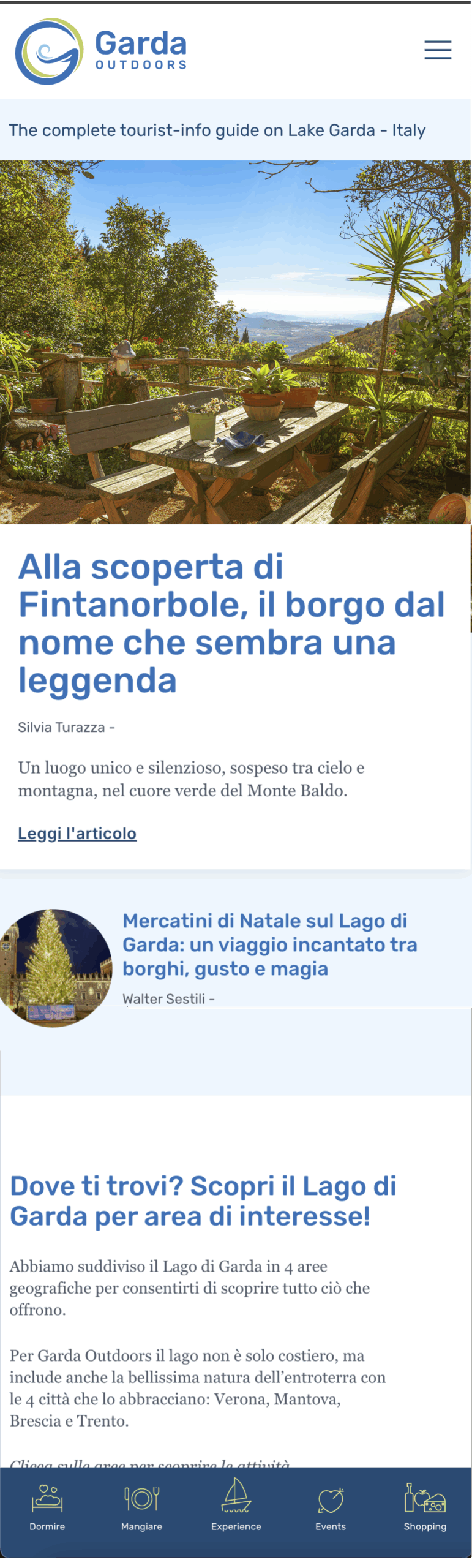Read the Alla scoperta di Fintanorbole headline
Viewport: 472px width, 1568px height.
point(231,624)
